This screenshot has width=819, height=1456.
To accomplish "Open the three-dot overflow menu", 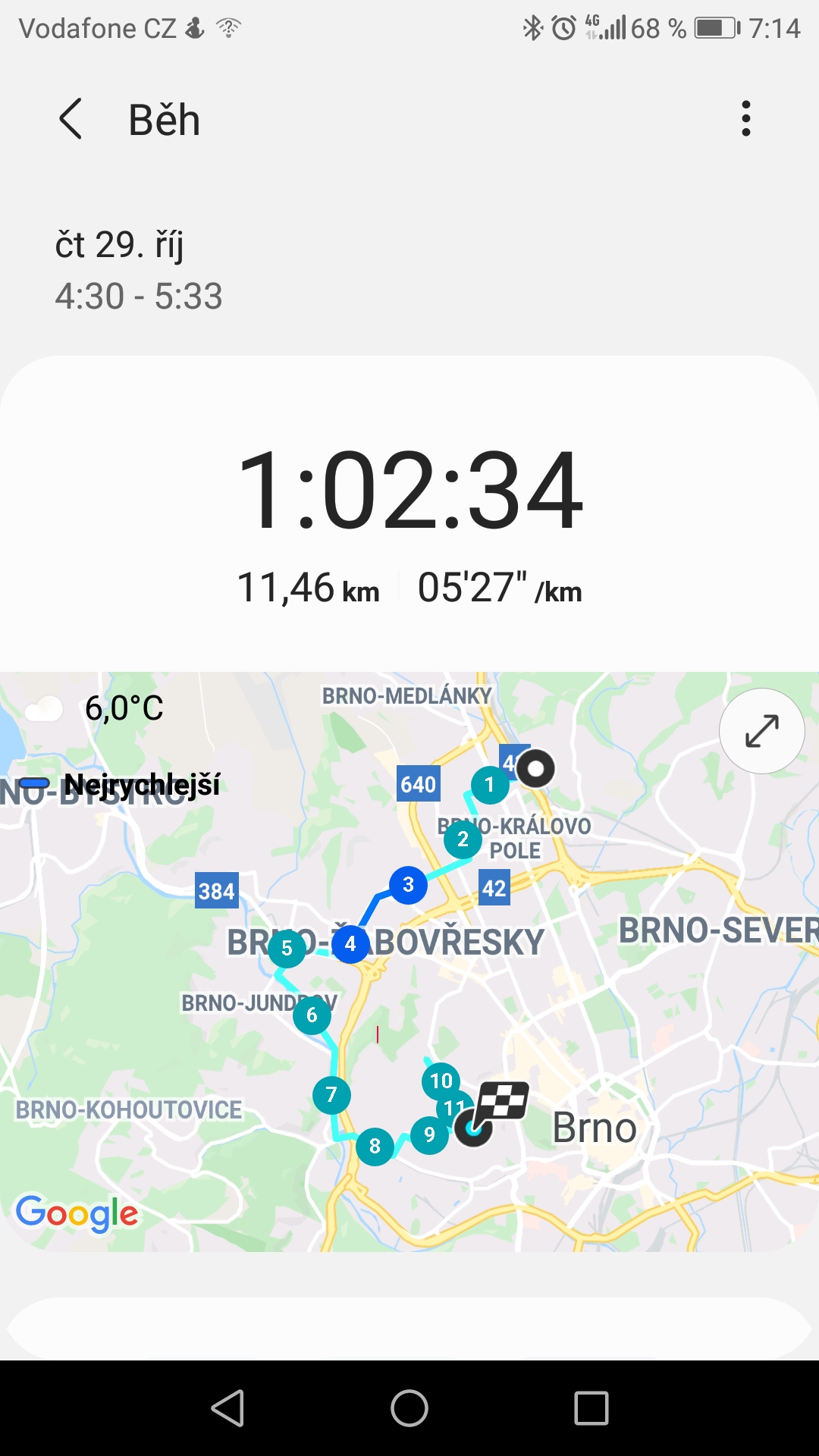I will 746,119.
